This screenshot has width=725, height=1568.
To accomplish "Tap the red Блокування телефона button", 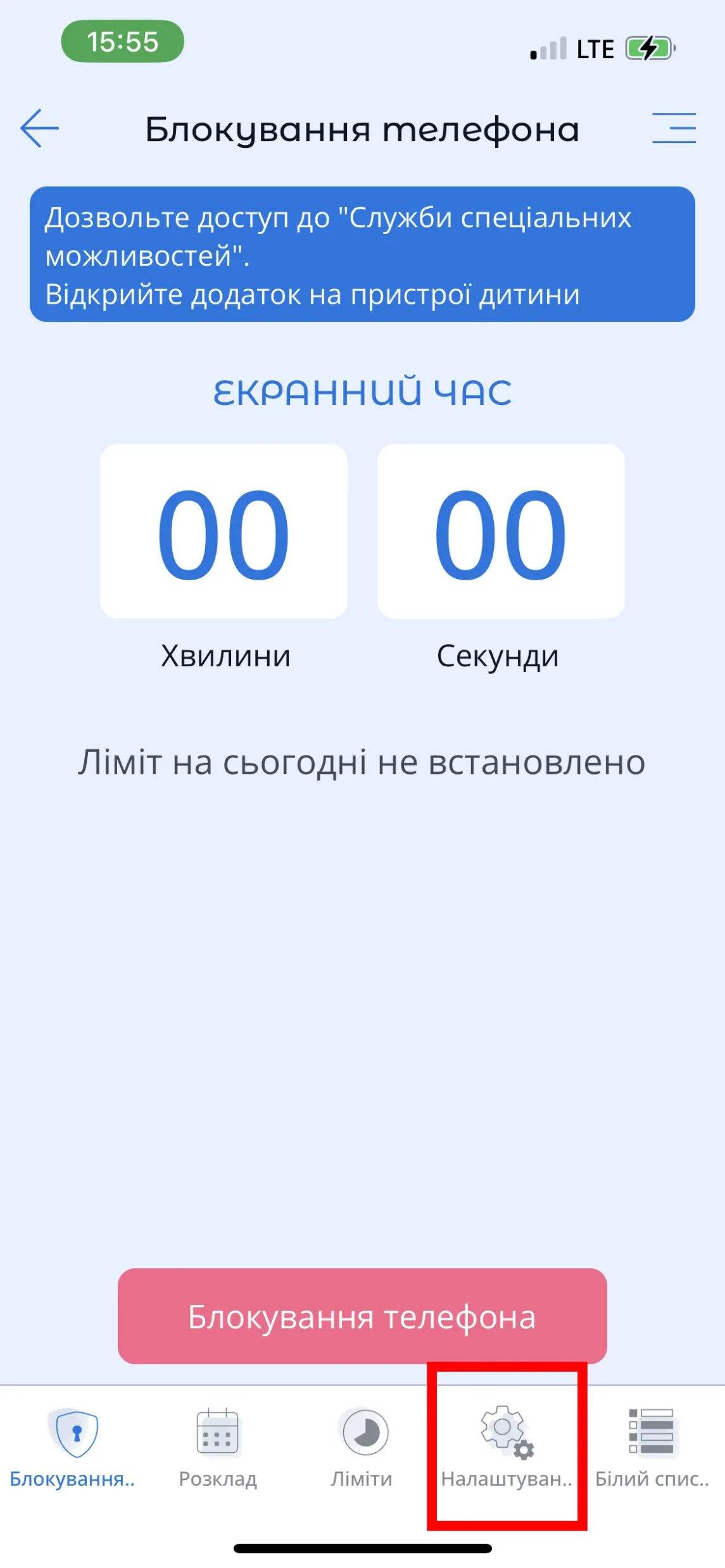I will coord(362,1316).
